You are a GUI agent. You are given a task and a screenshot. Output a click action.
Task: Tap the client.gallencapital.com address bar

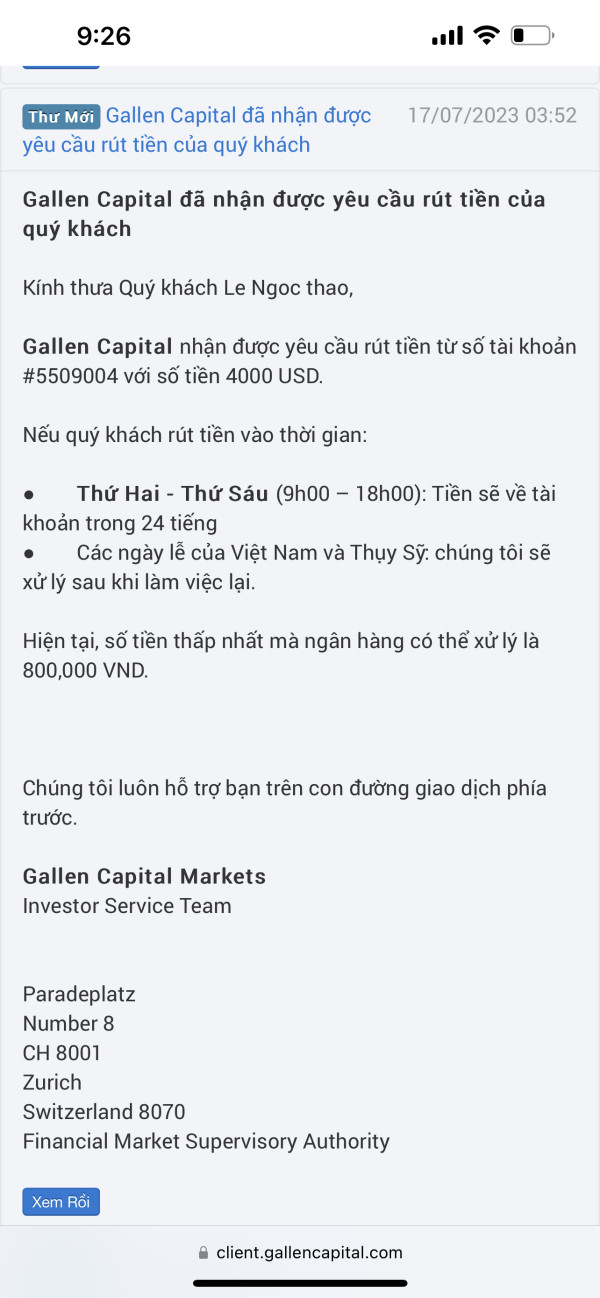pos(300,1252)
